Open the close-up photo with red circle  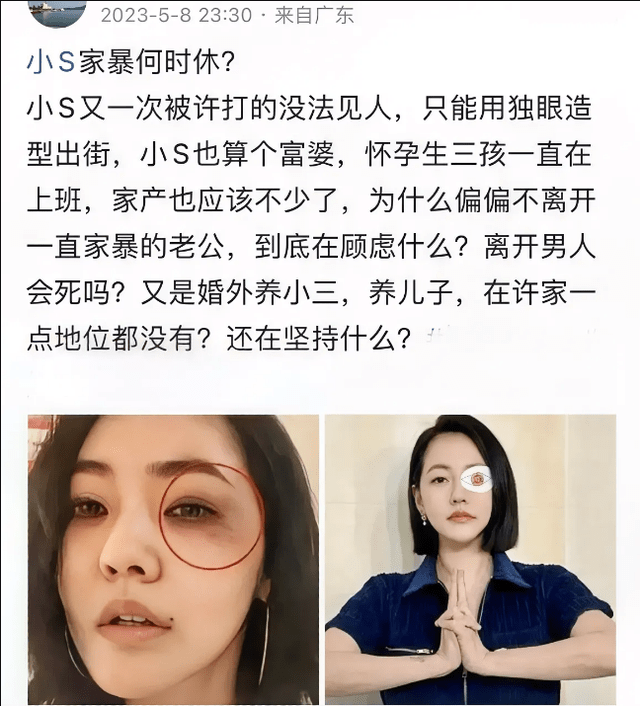pyautogui.click(x=172, y=558)
